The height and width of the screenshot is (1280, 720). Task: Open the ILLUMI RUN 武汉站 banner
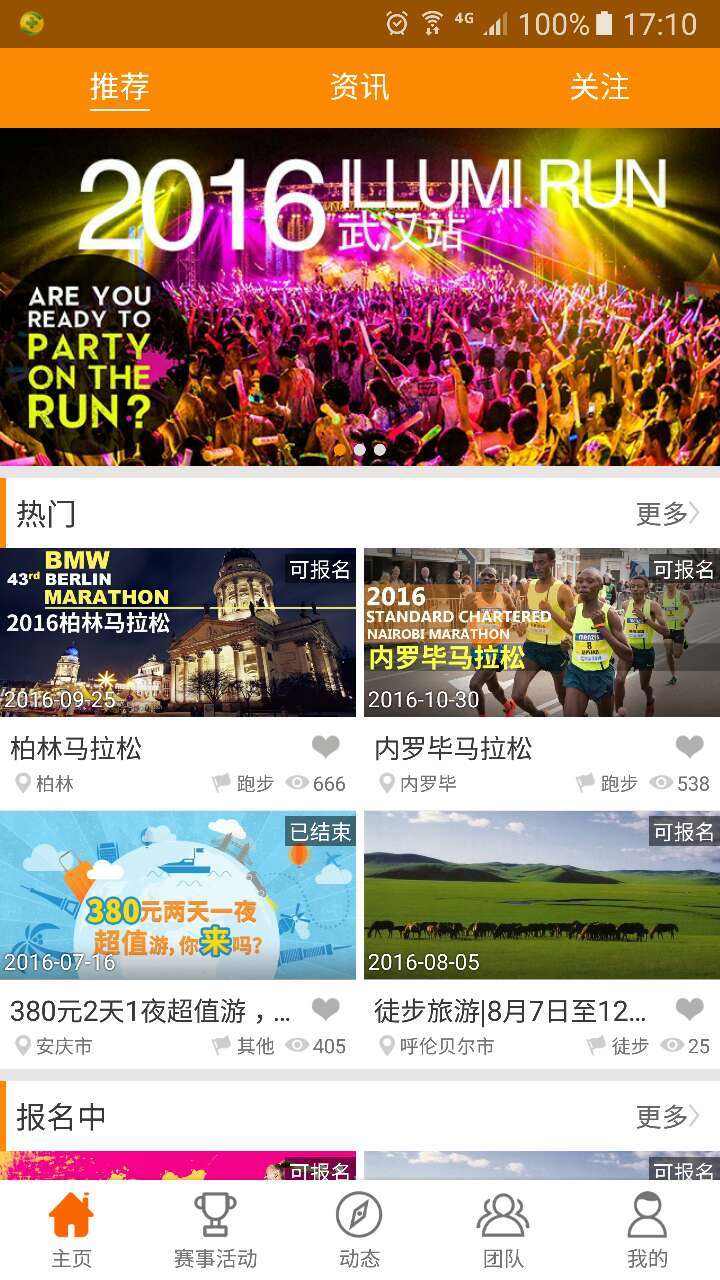click(360, 290)
